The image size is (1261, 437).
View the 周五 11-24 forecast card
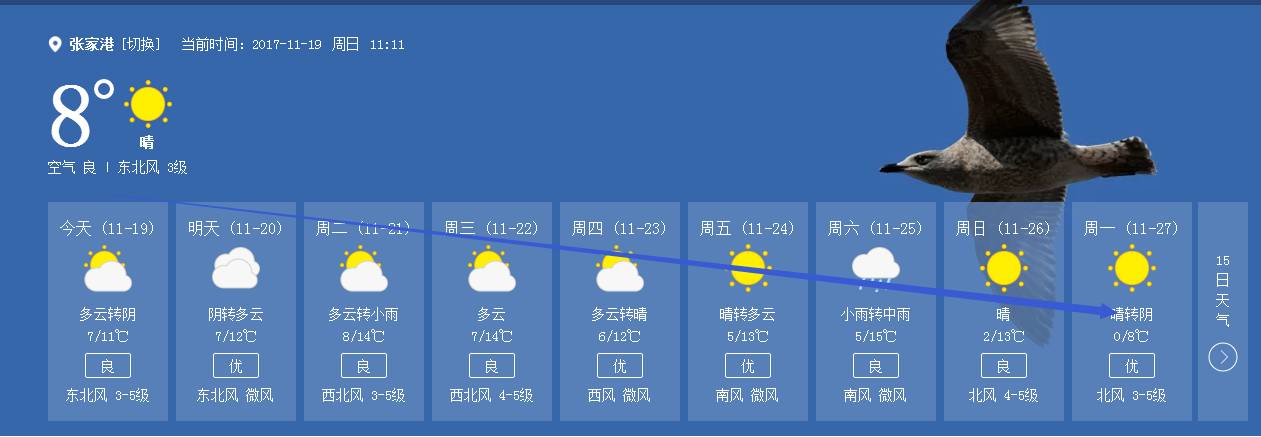747,311
